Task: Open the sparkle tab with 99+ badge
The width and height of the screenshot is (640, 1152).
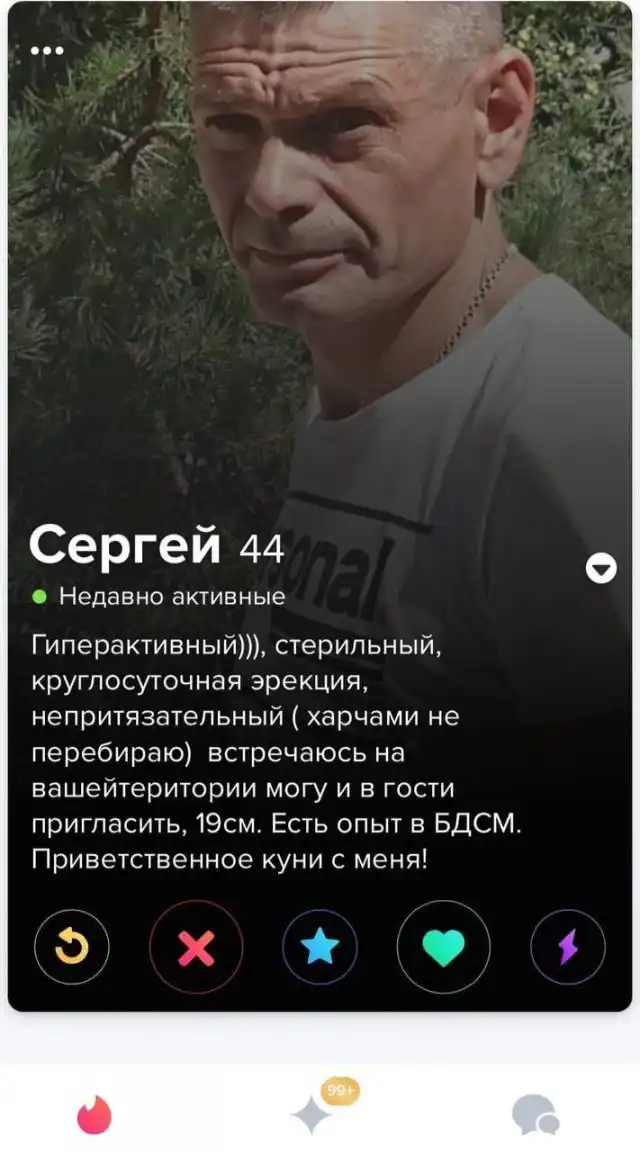Action: [312, 1113]
